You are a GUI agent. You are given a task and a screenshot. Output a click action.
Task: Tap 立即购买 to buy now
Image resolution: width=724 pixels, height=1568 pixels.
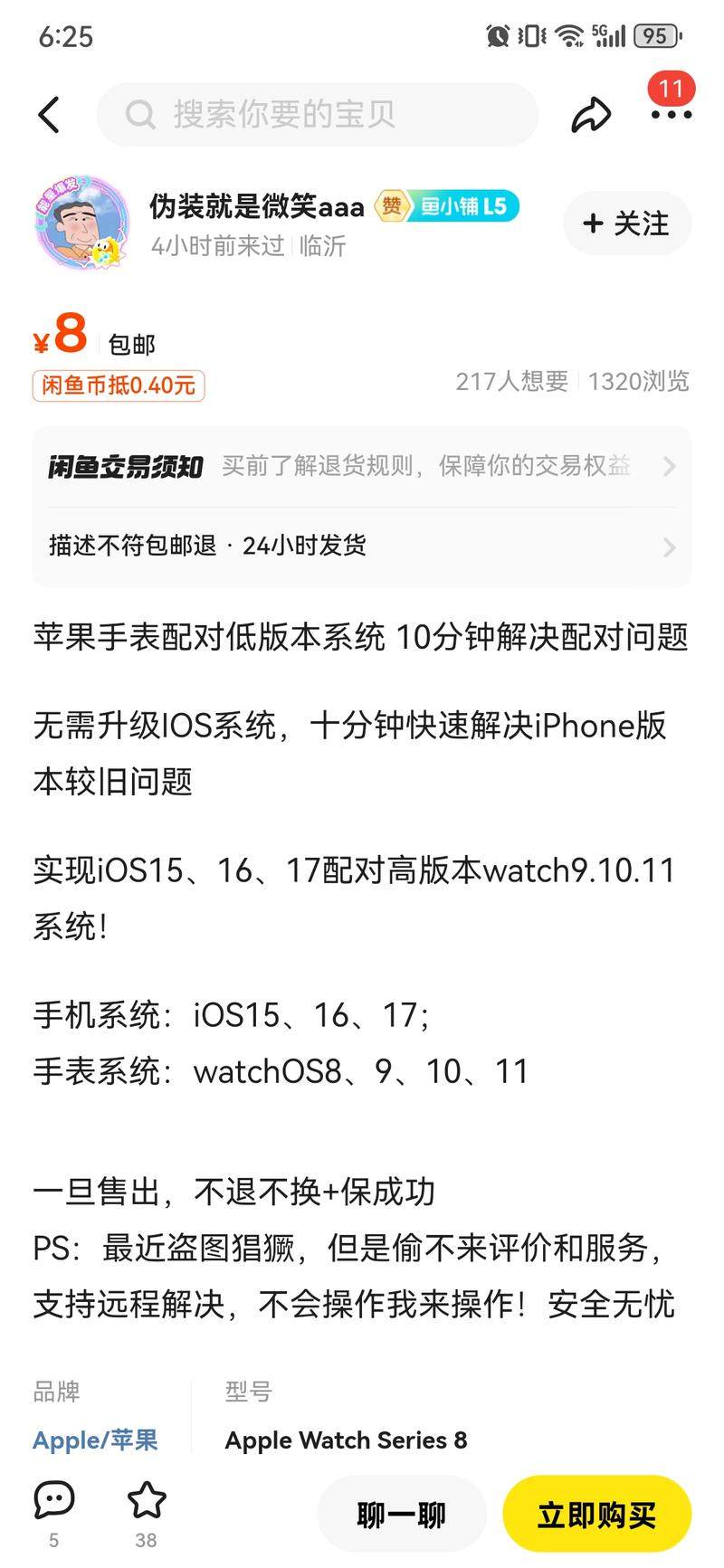click(x=596, y=1515)
